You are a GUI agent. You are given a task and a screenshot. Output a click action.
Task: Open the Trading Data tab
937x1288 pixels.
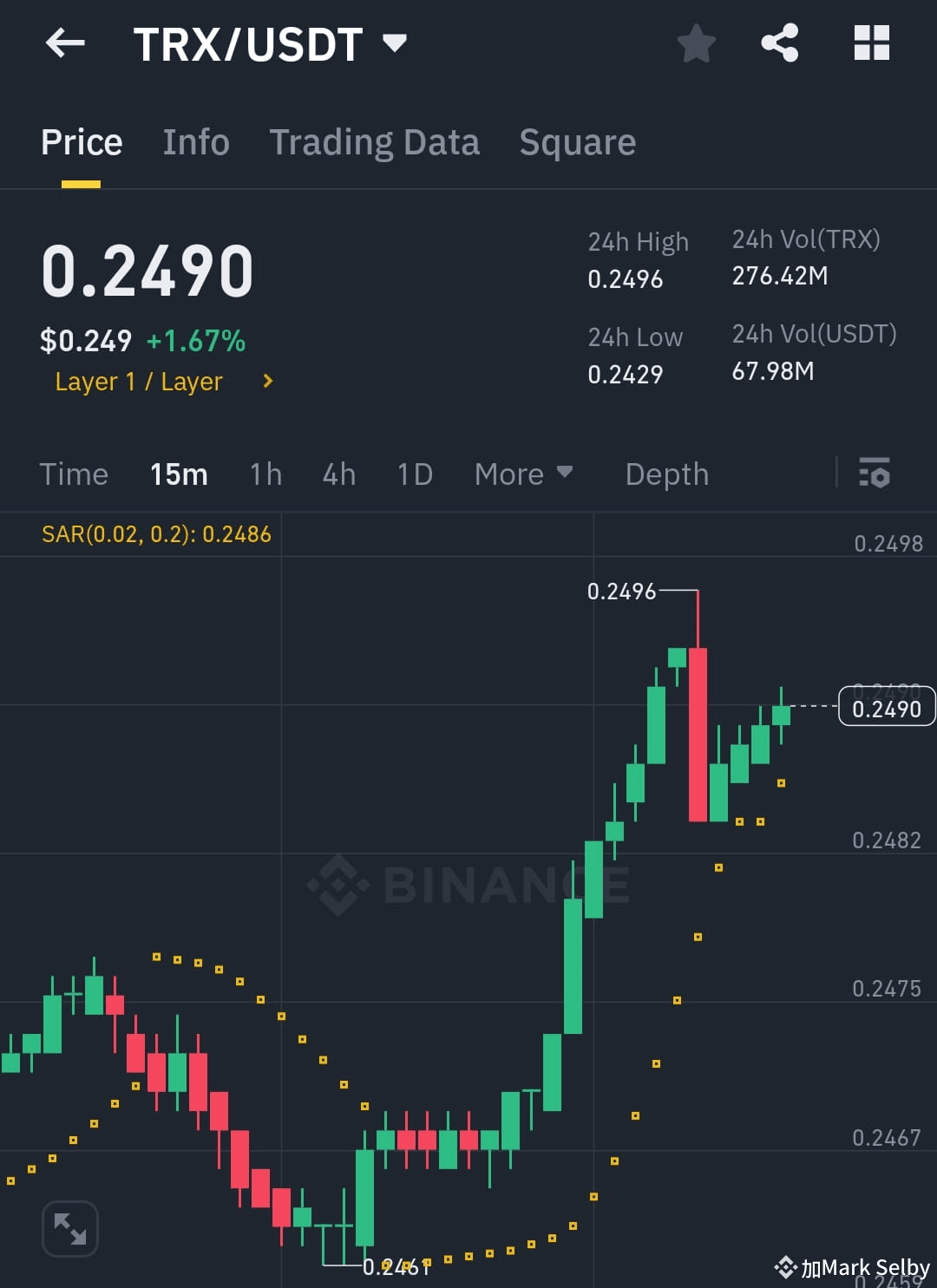(x=375, y=142)
